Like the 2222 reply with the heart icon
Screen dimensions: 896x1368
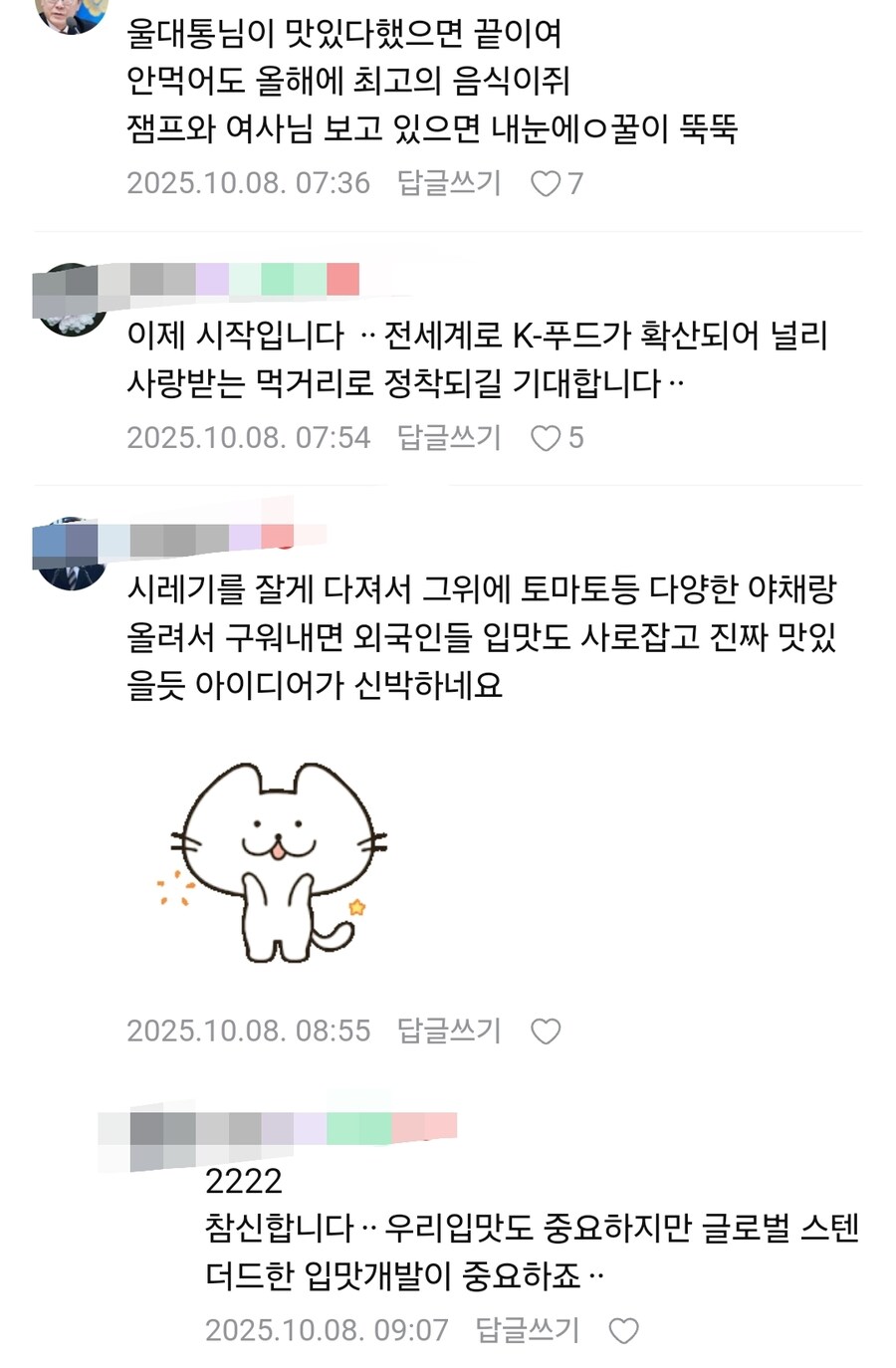coord(622,1329)
